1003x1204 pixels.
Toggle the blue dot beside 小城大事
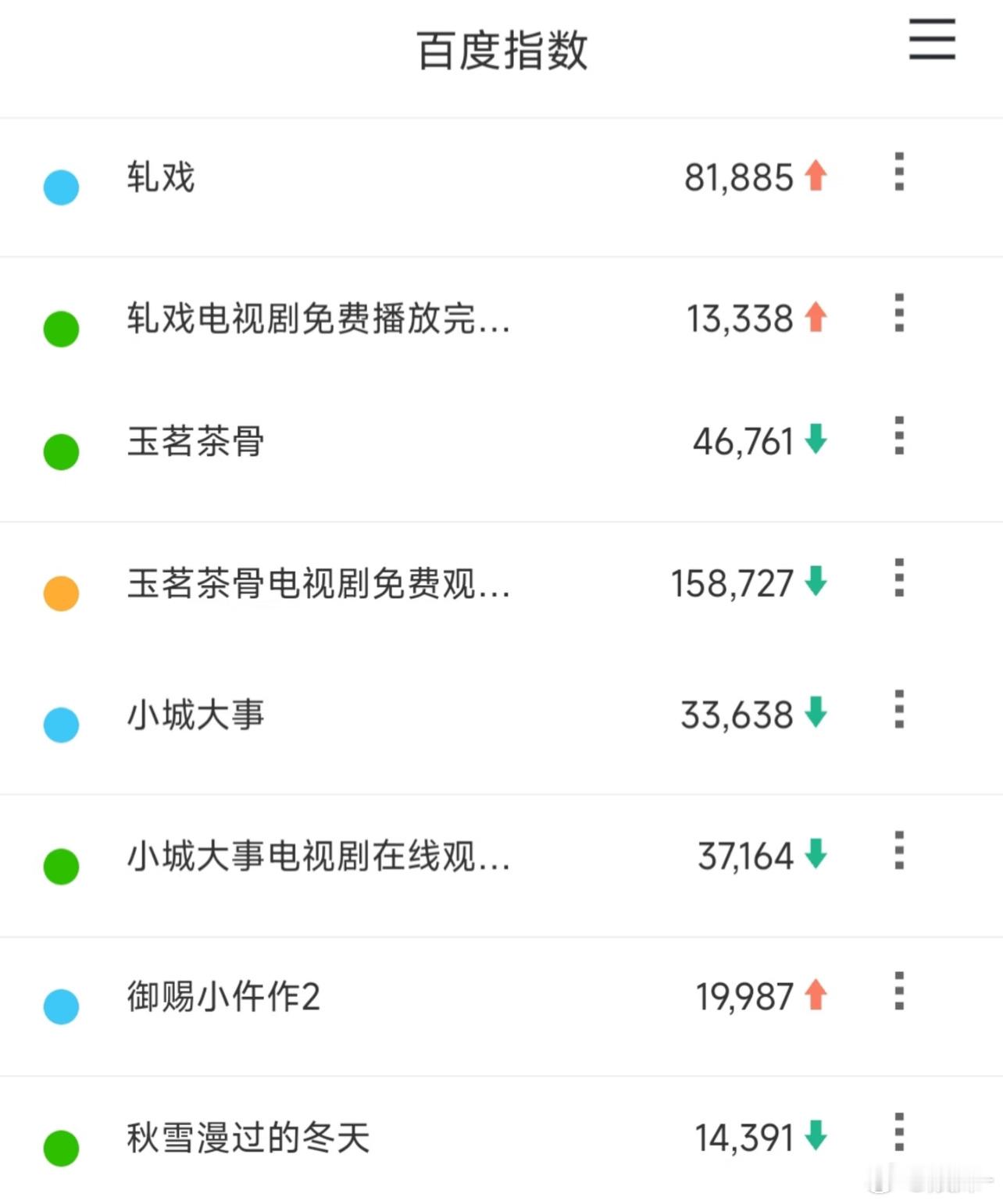[61, 725]
